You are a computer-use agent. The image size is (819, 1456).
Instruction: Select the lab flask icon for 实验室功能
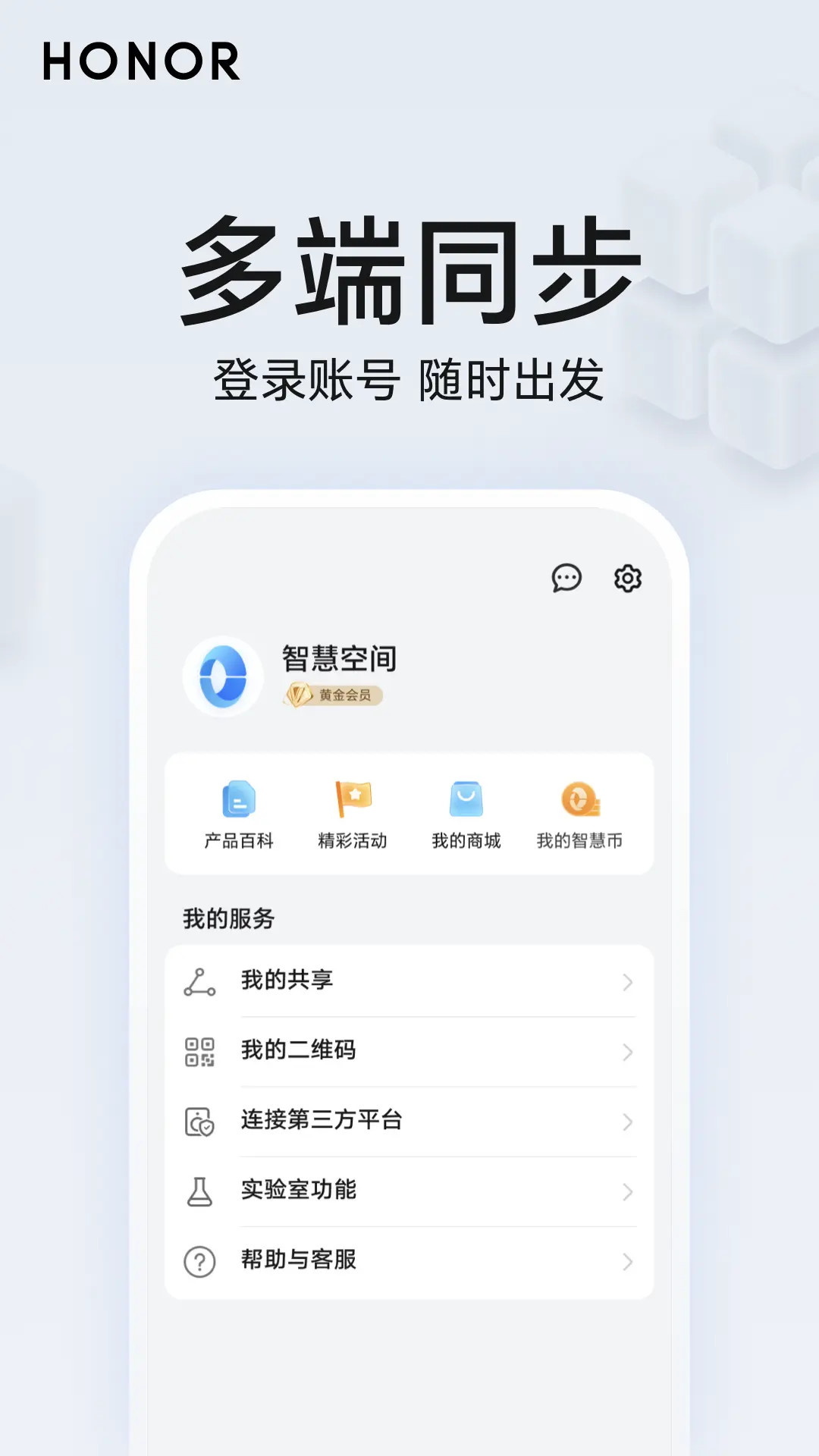pyautogui.click(x=199, y=1191)
